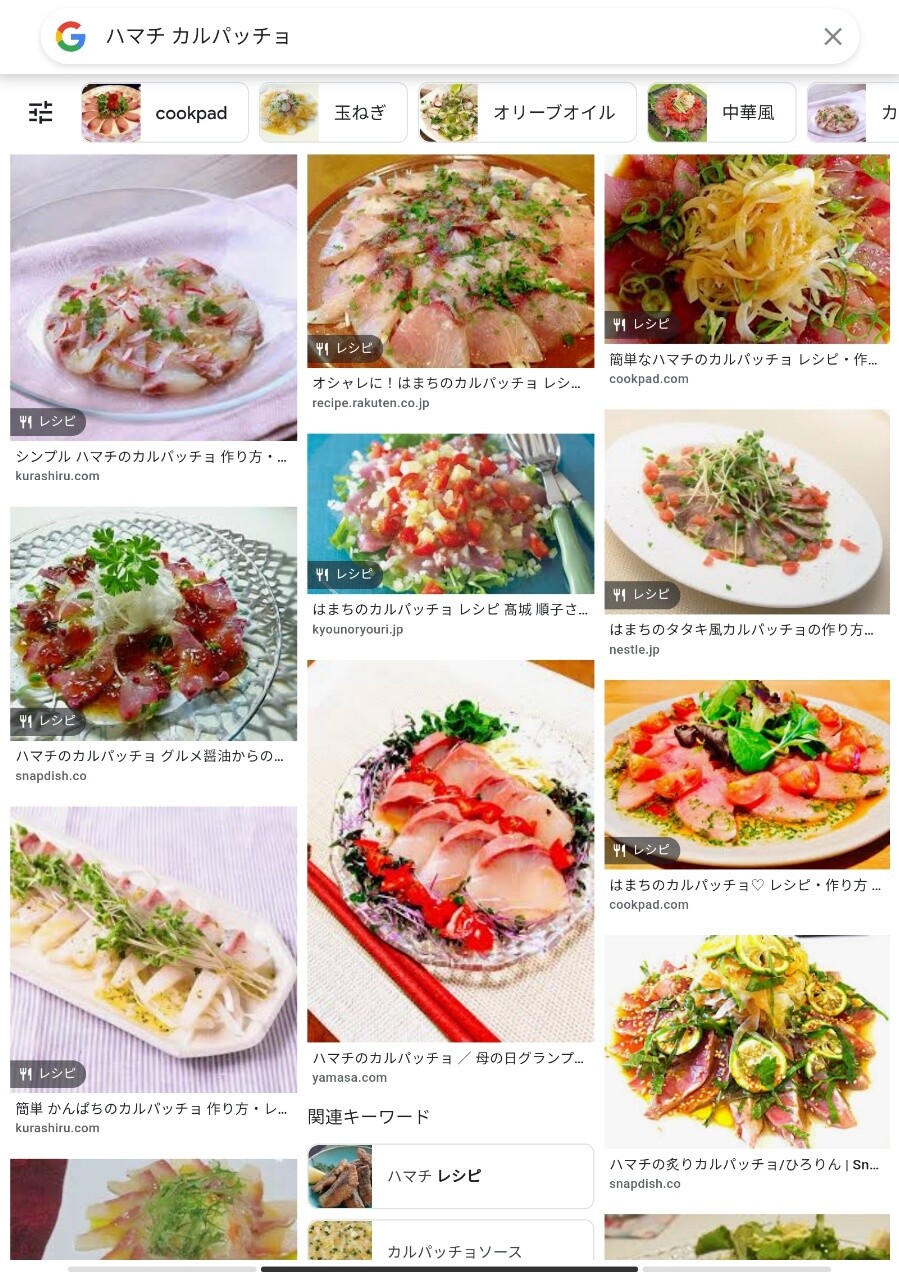The width and height of the screenshot is (899, 1280).
Task: Open the kyounoryouri.jp 高城順子 recipe image
Action: [450, 513]
